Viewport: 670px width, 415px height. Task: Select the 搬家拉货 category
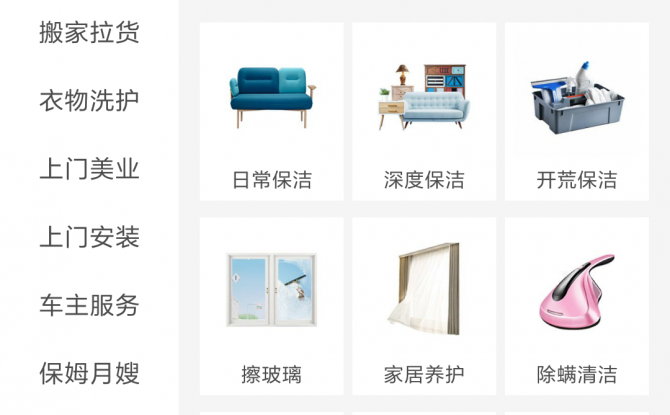[x=89, y=33]
